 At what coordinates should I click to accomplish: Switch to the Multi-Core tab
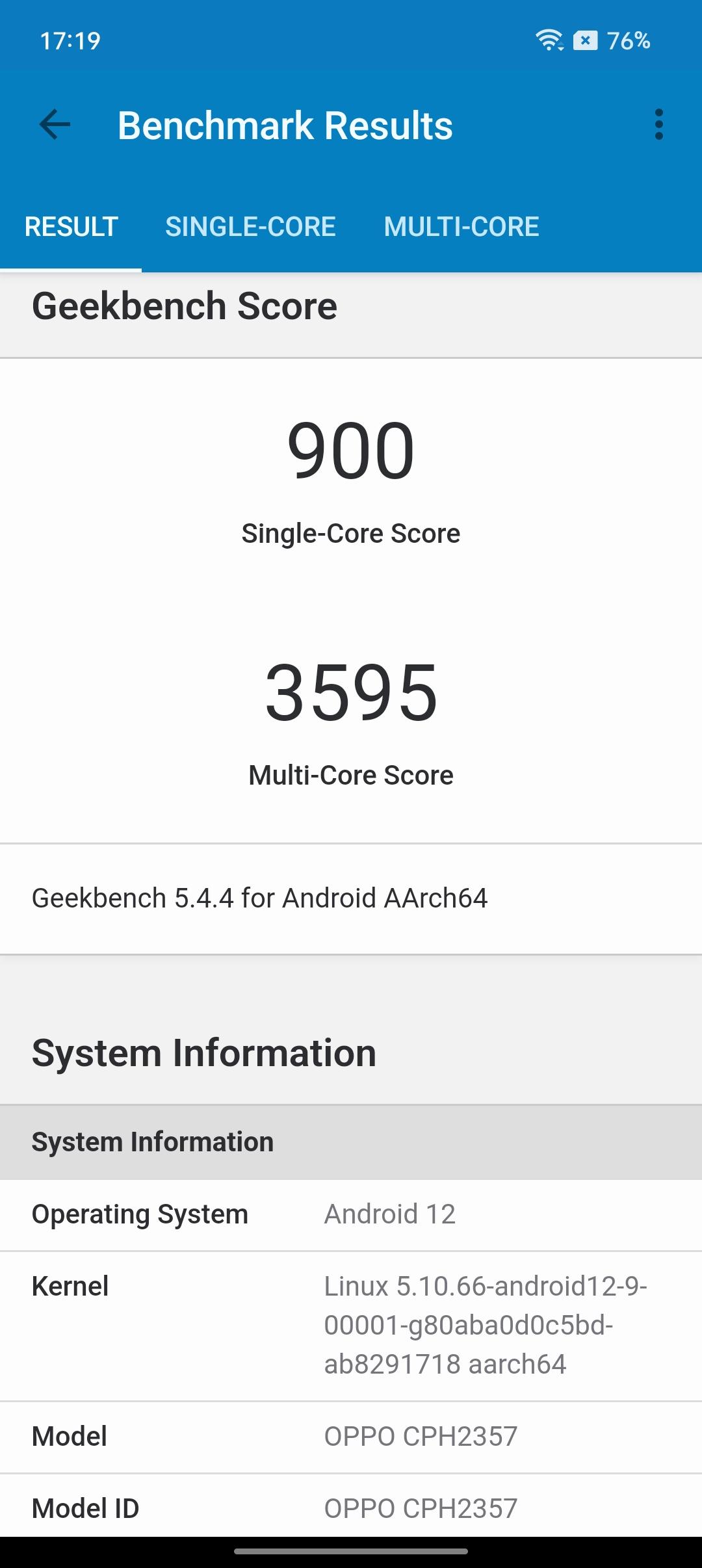pos(461,227)
